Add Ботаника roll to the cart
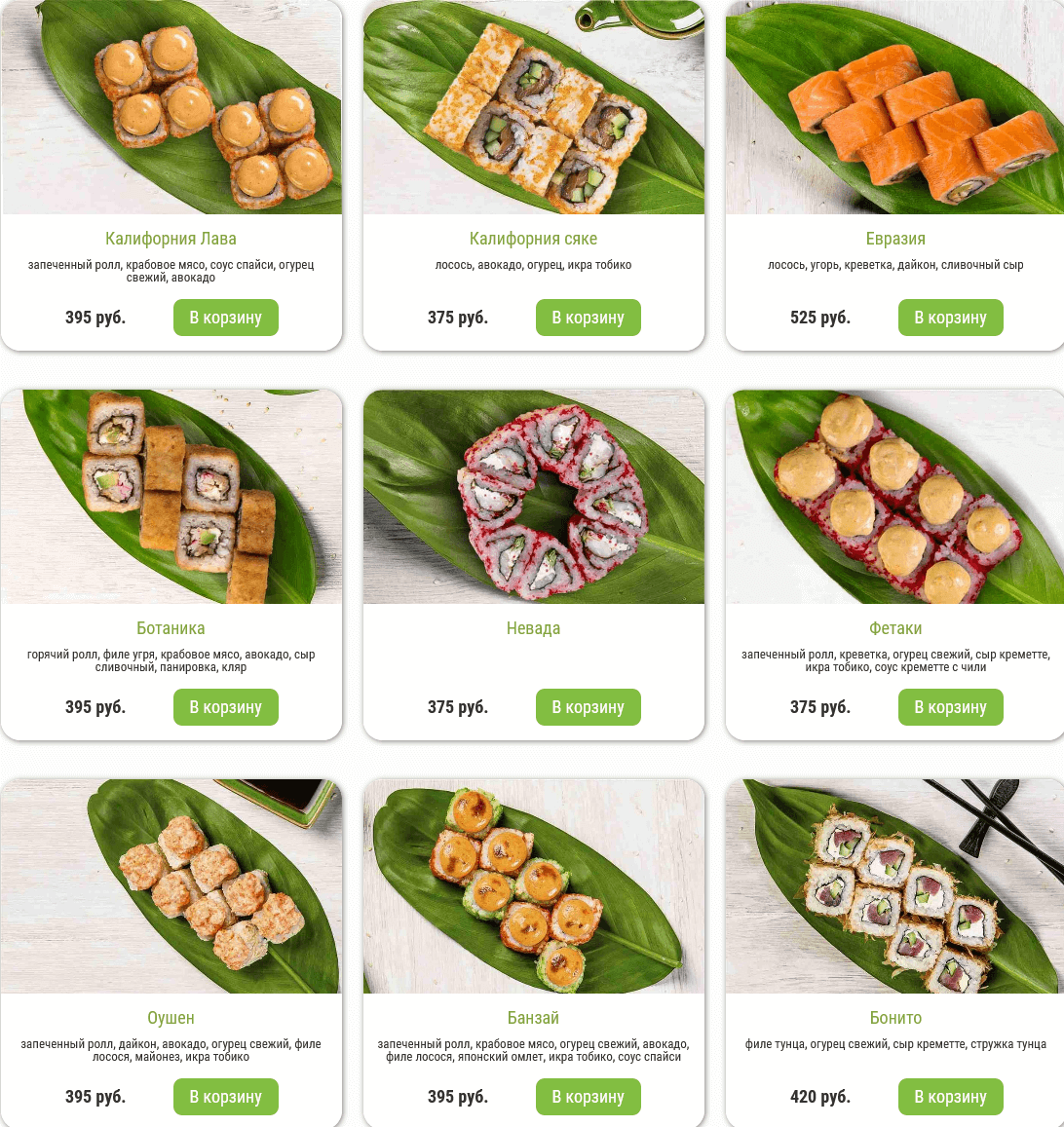This screenshot has height=1127, width=1064. coord(226,707)
